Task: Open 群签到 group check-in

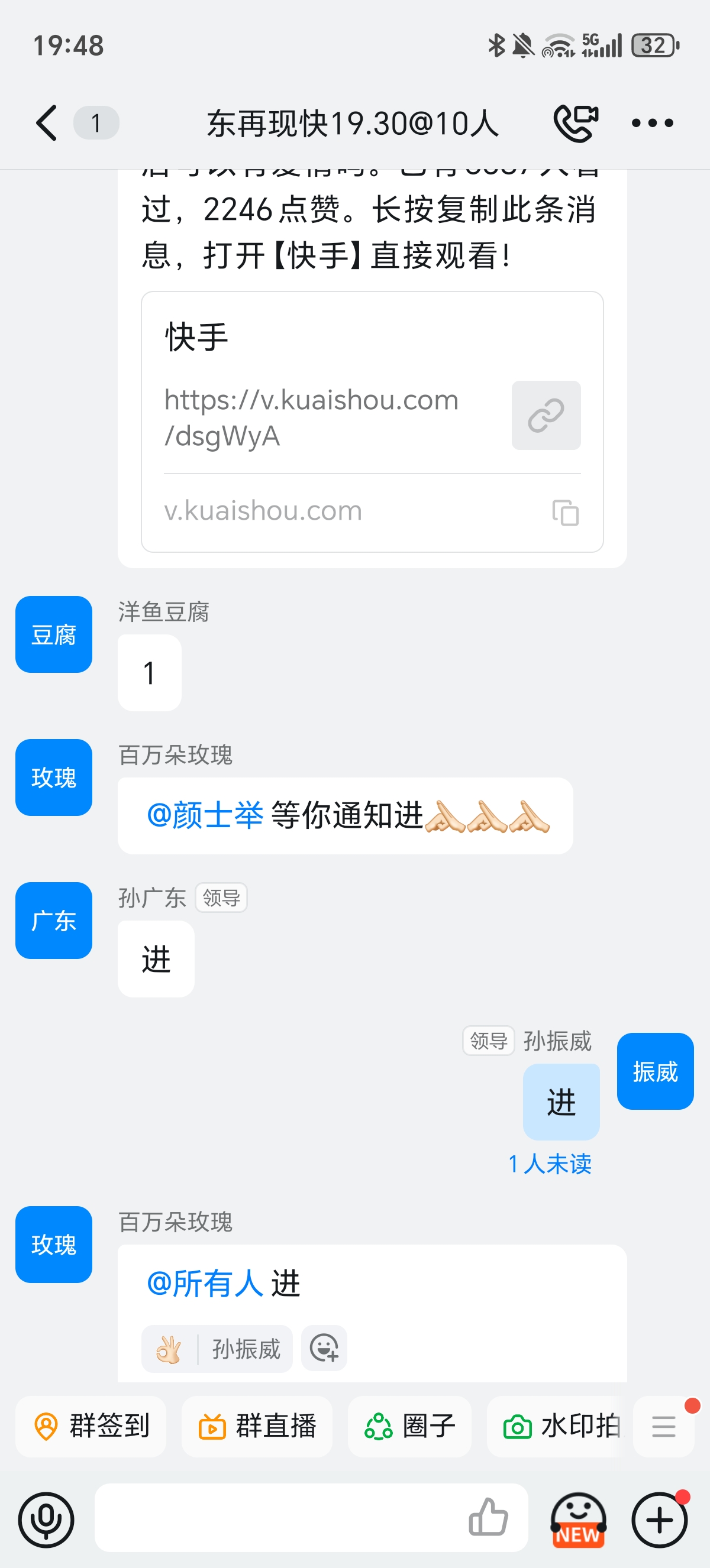Action: 91,1426
